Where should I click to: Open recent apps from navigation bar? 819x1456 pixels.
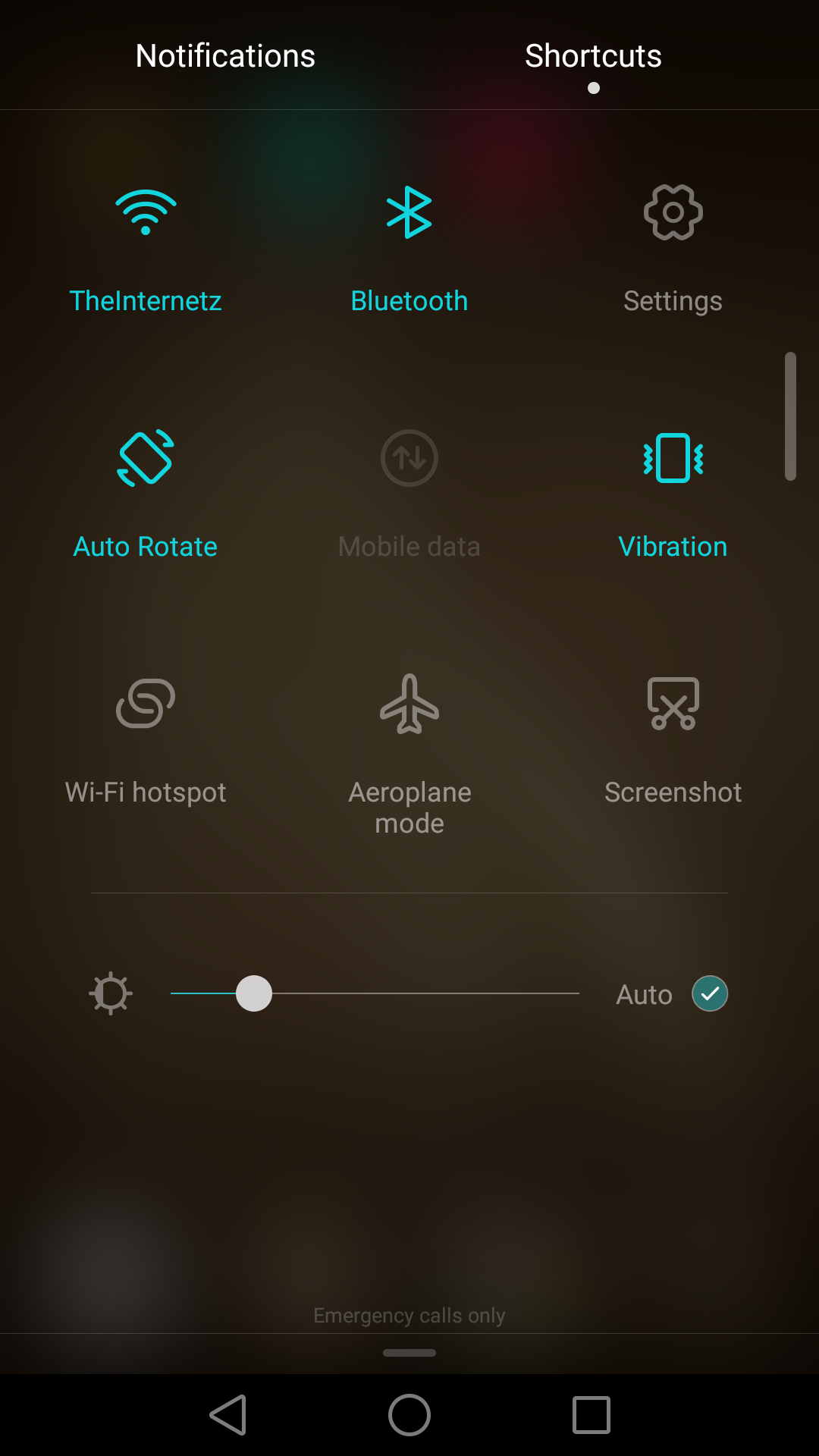tap(591, 1415)
